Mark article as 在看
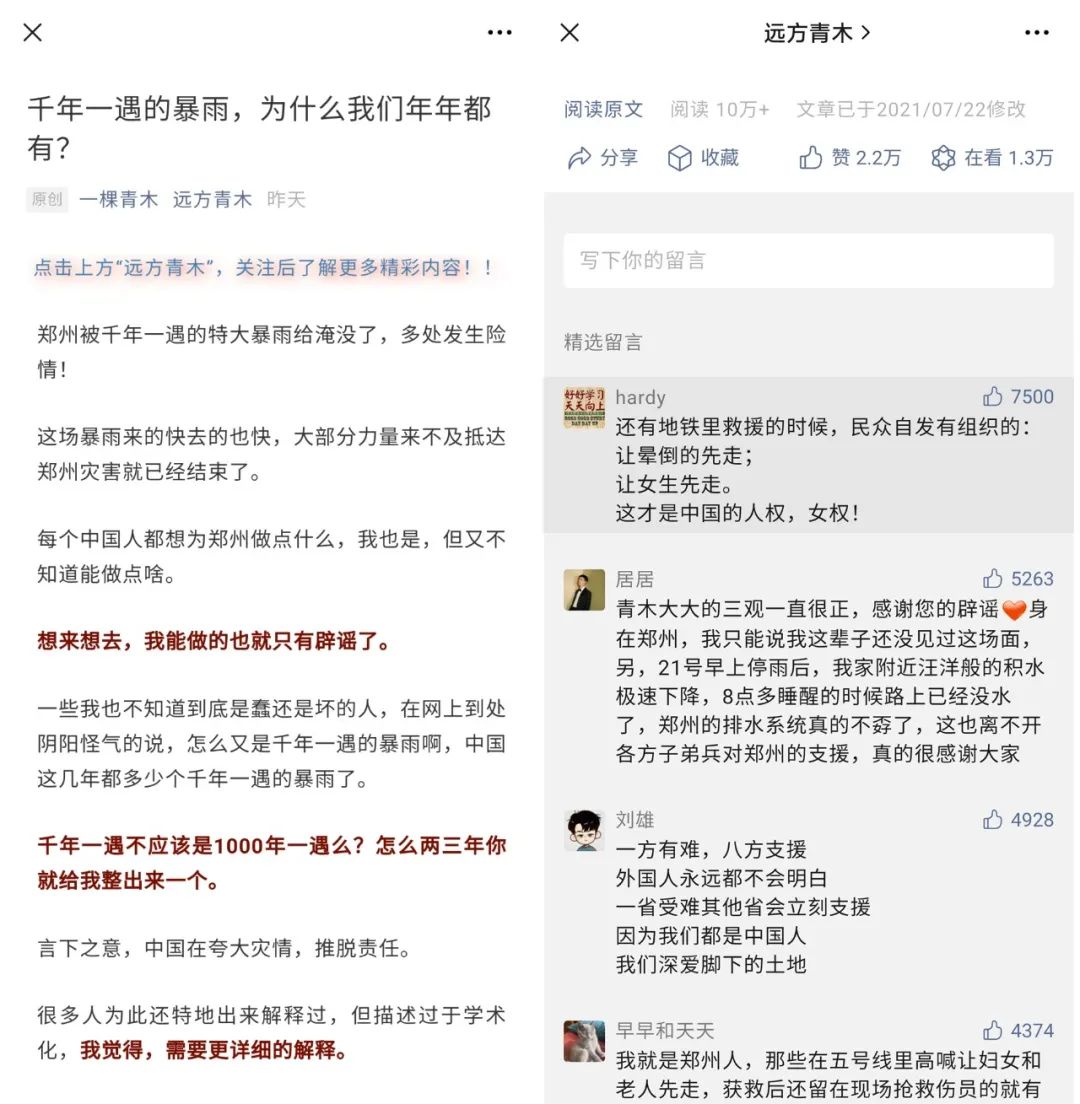 point(991,158)
